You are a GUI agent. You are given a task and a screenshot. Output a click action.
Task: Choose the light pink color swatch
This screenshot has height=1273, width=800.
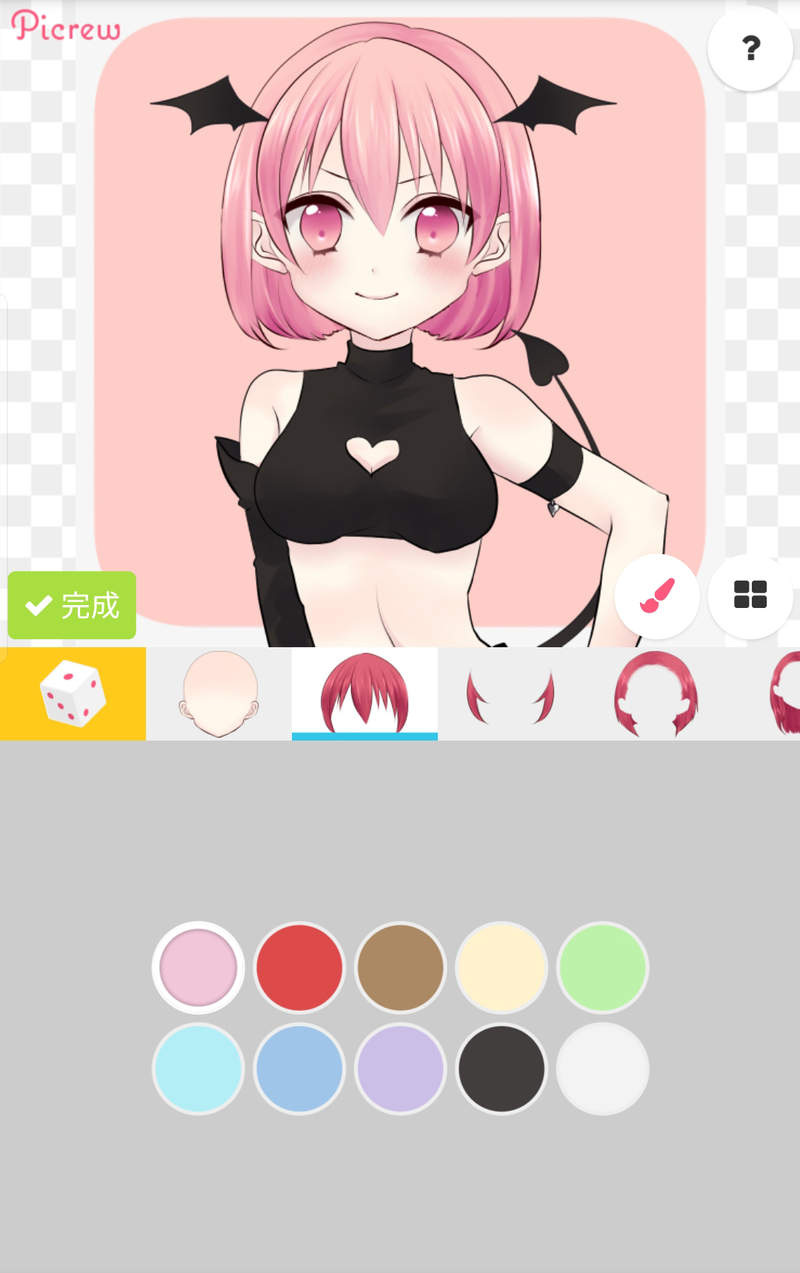point(197,968)
